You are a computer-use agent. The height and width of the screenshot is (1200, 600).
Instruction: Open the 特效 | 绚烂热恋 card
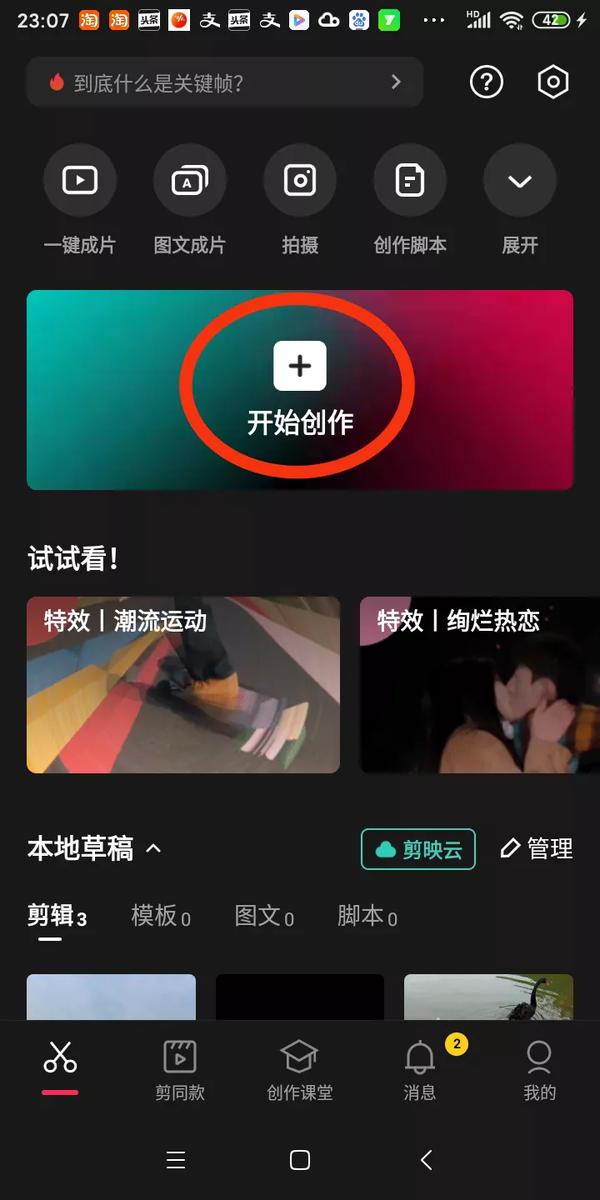(x=480, y=685)
